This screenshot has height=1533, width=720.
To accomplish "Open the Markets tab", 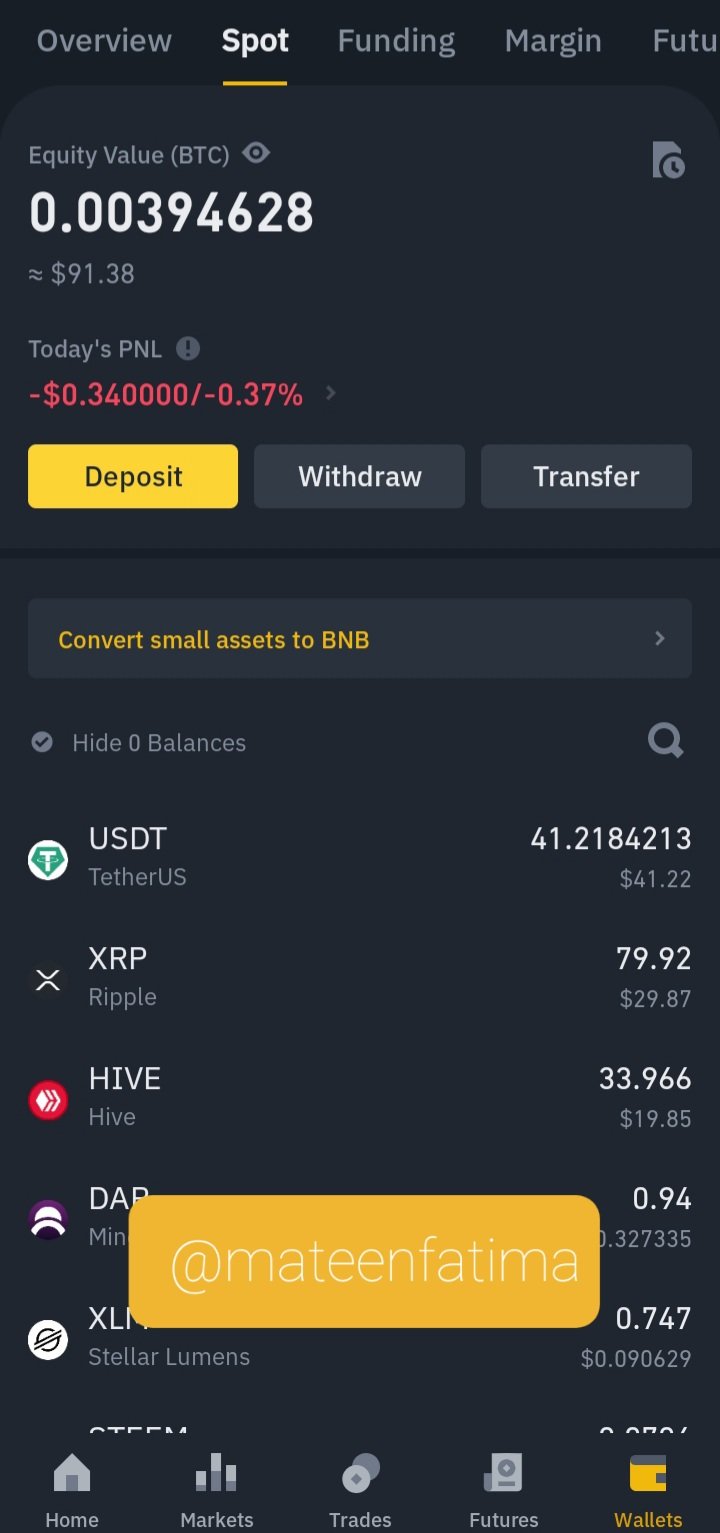I will click(216, 1490).
